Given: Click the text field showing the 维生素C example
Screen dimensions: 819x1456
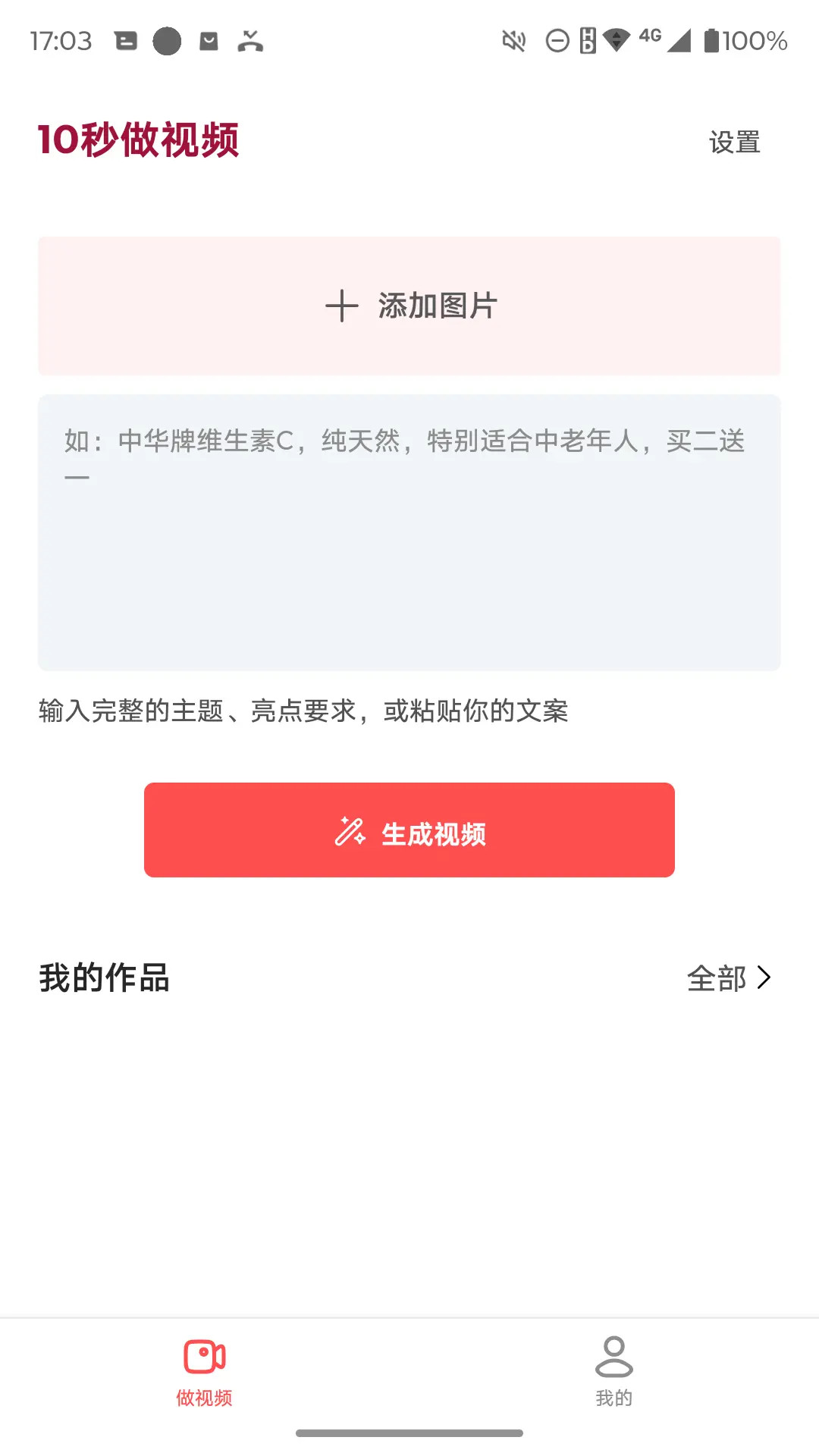Looking at the screenshot, I should (x=409, y=531).
